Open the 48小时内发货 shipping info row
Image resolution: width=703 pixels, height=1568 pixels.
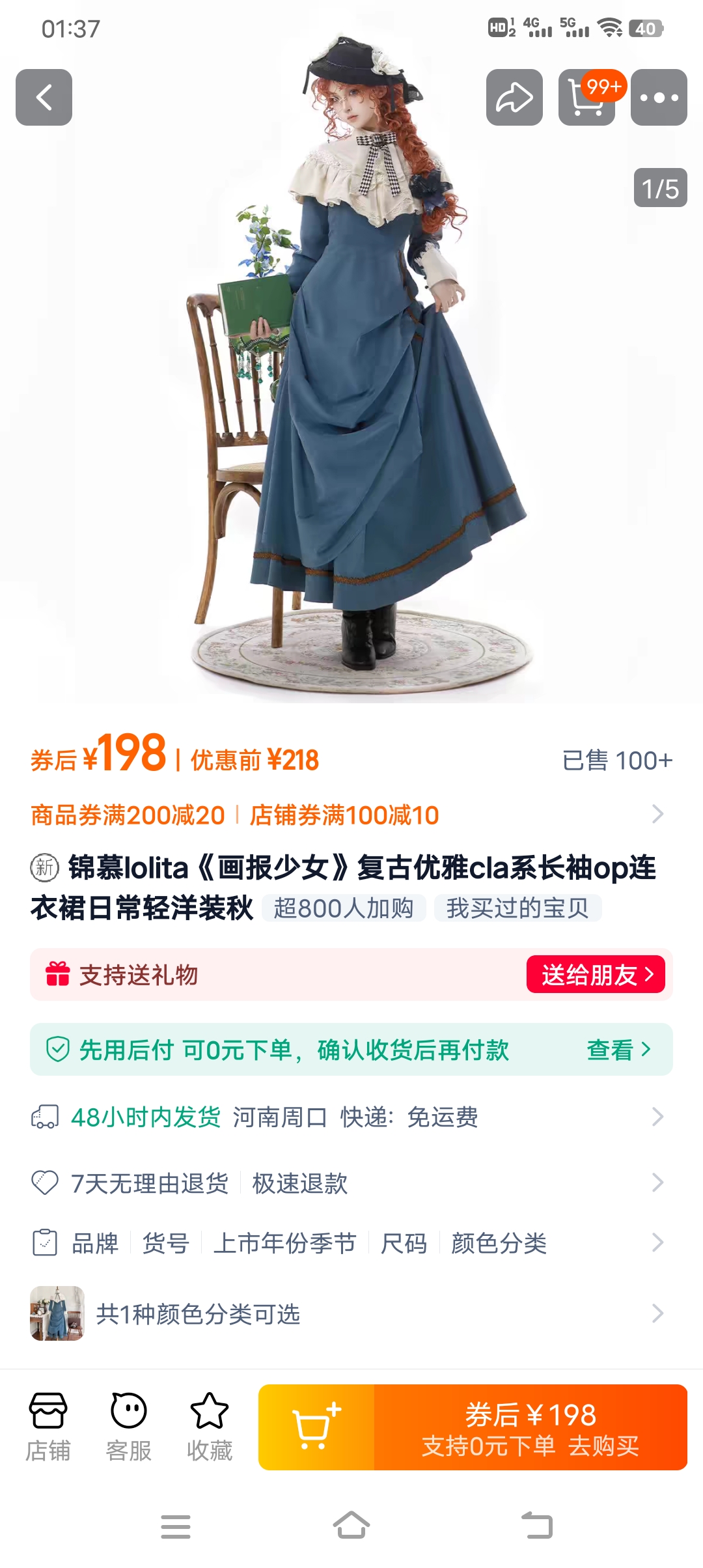[x=351, y=1117]
